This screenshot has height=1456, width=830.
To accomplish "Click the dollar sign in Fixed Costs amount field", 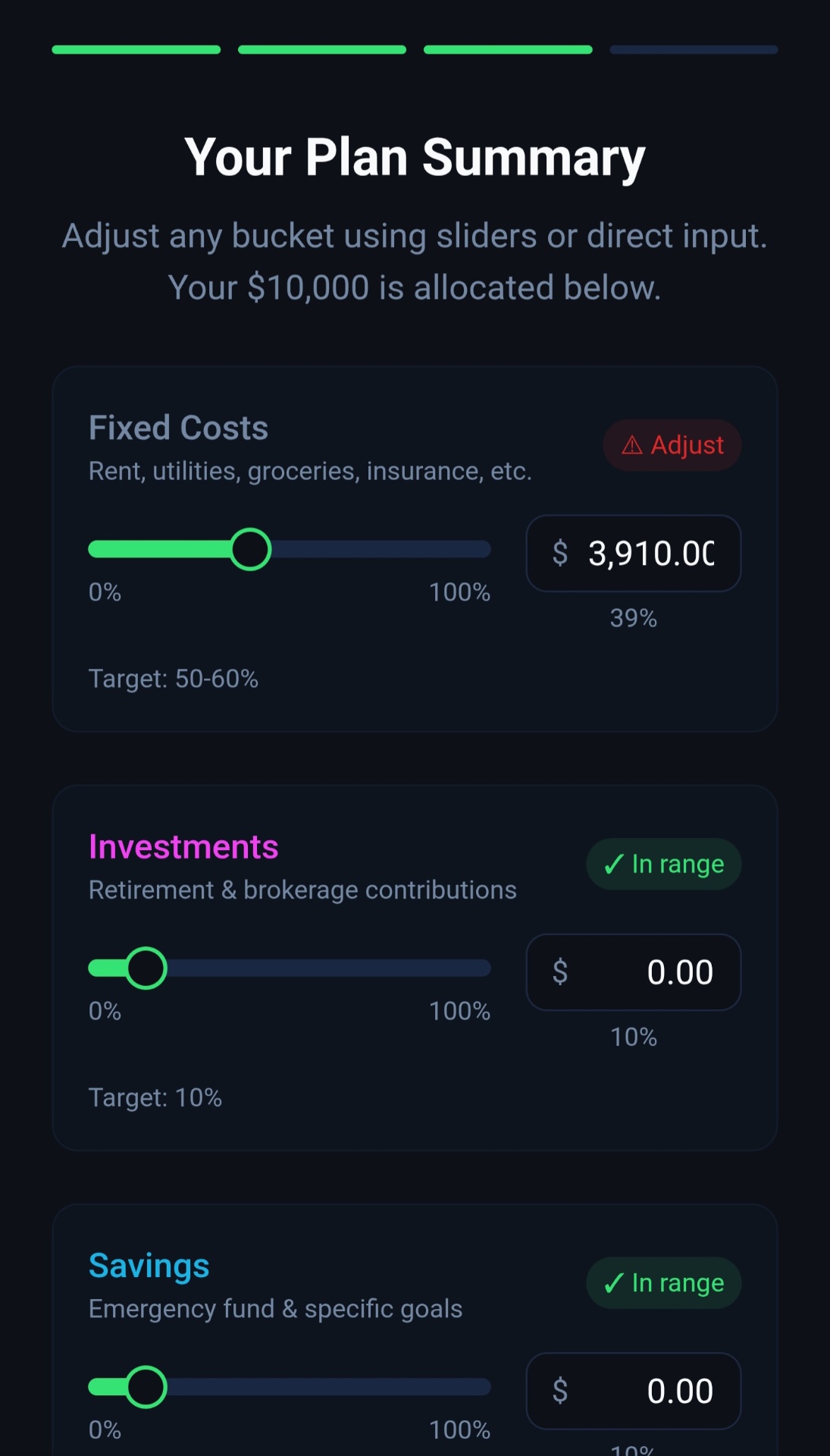I will tap(561, 554).
